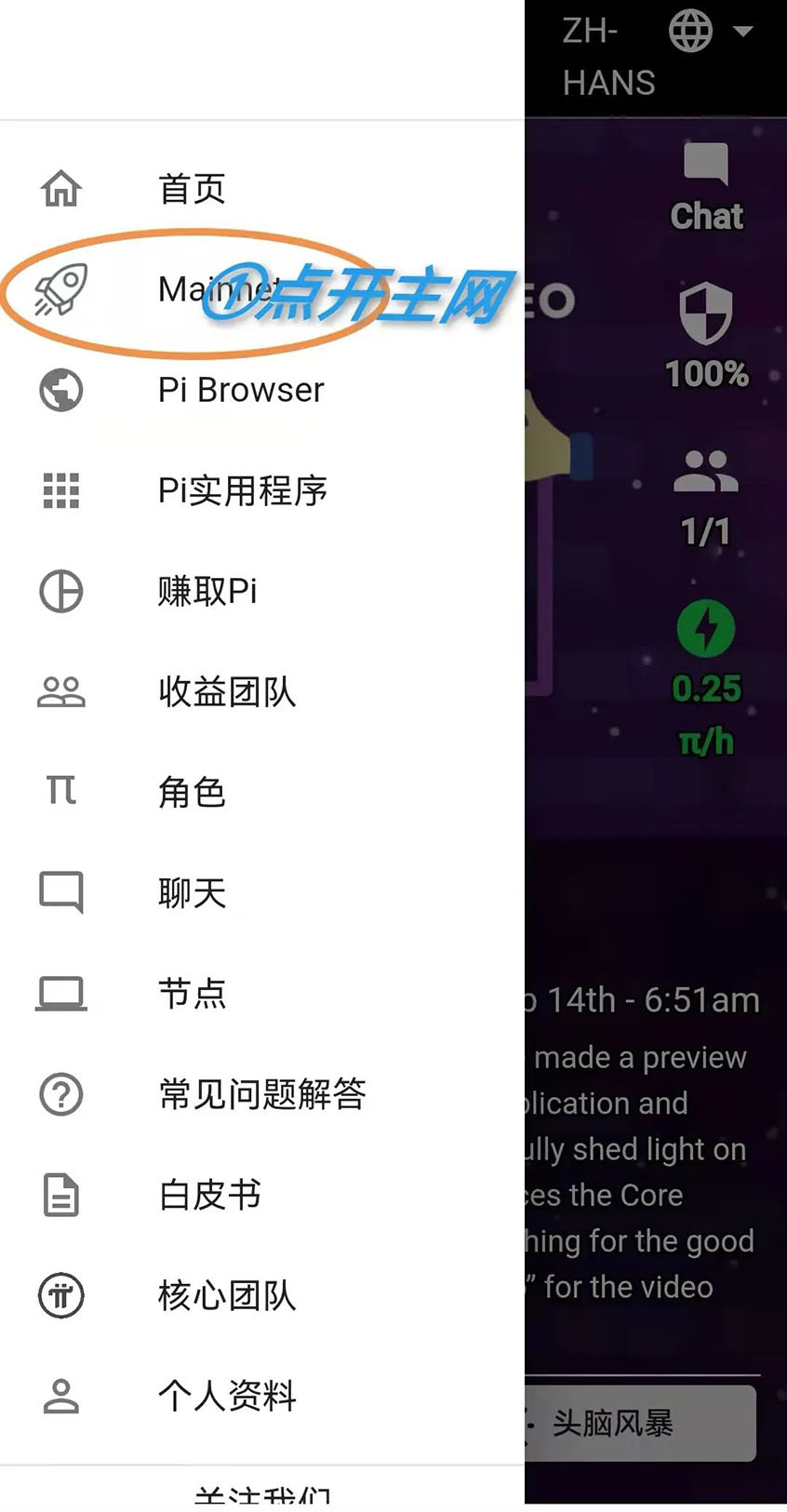The image size is (787, 1512).
Task: Go to 角色 roles page
Action: [191, 792]
